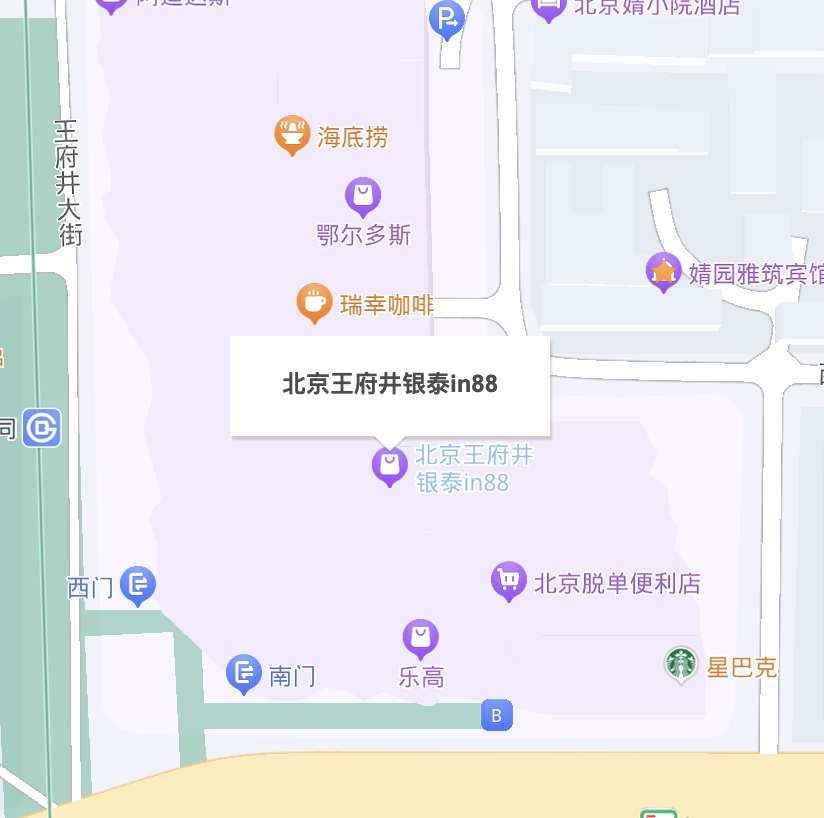The height and width of the screenshot is (818, 824).
Task: Select the 北京脱单便利店 store marker
Action: coord(509,580)
